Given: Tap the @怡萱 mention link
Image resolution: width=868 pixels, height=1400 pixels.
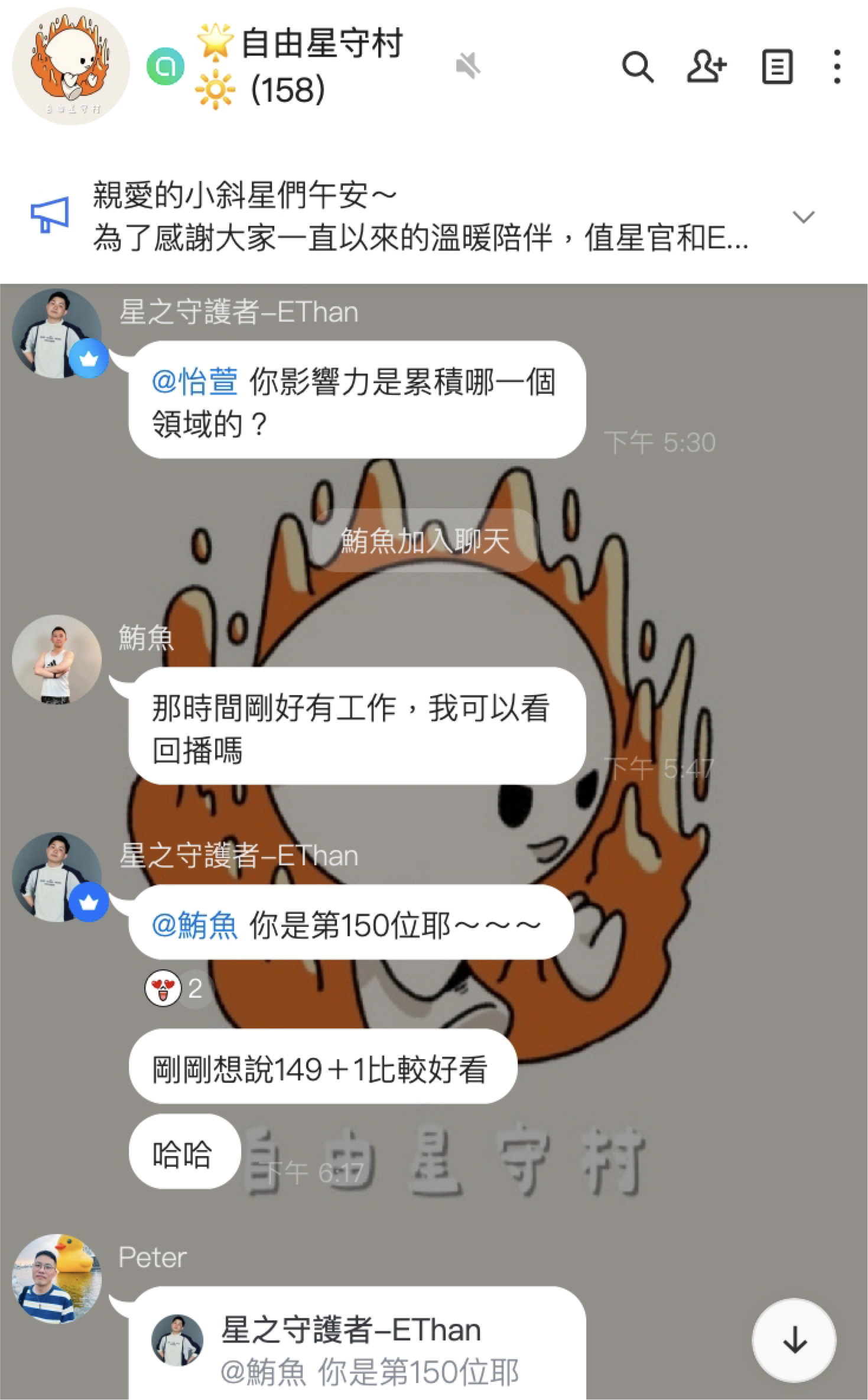Looking at the screenshot, I should (194, 381).
